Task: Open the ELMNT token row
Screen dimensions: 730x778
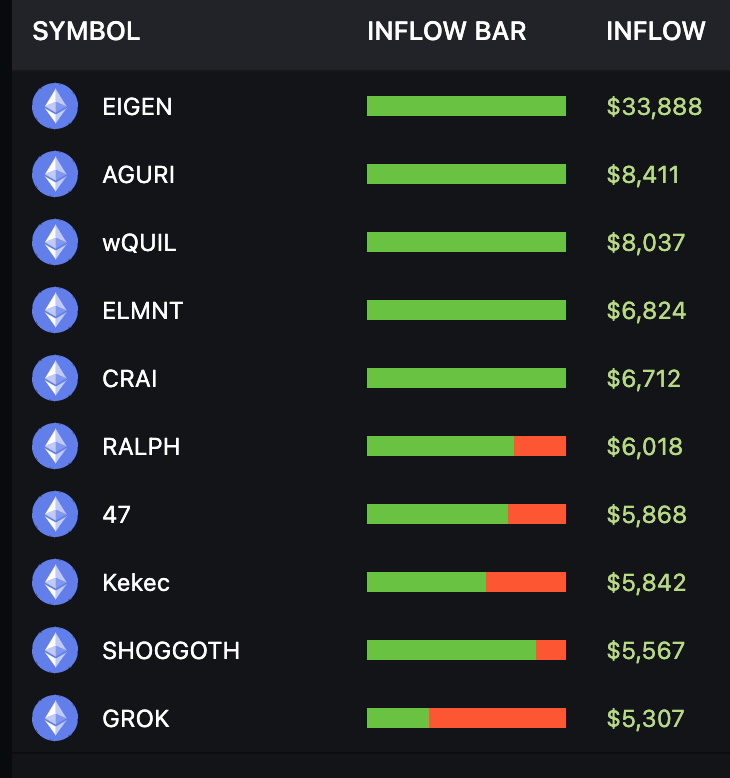Action: 142,311
